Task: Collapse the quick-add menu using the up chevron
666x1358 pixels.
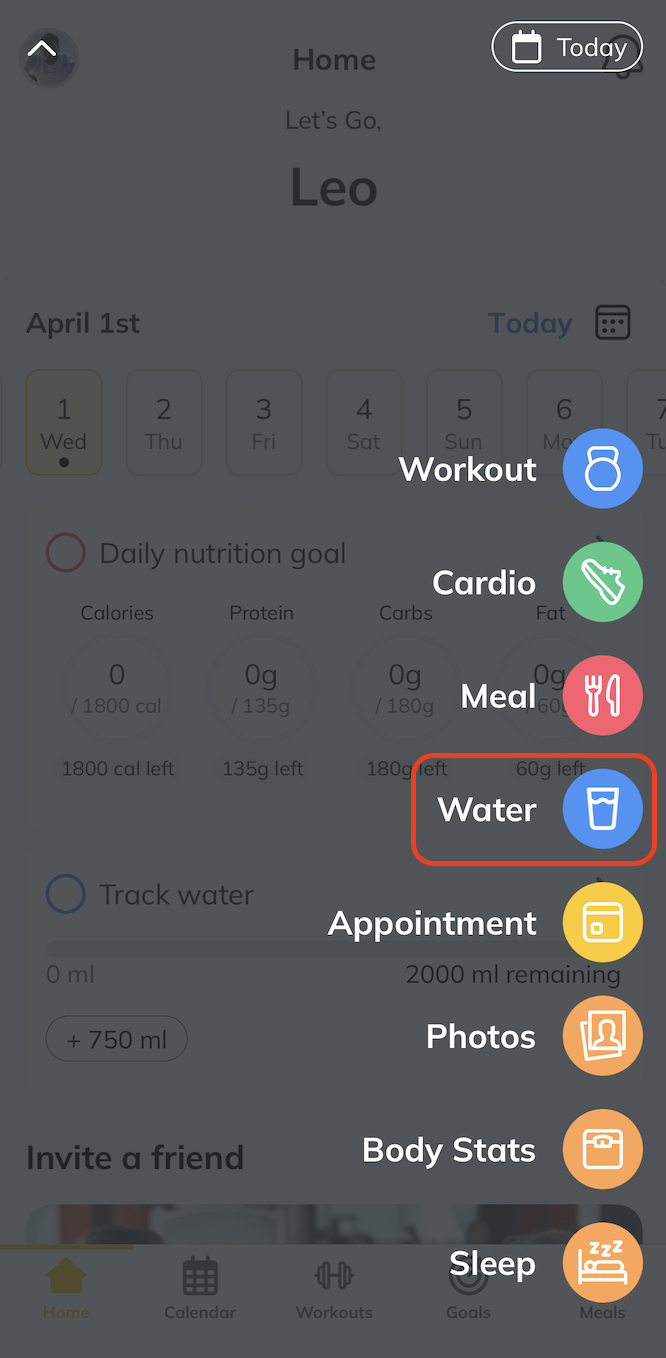Action: click(x=41, y=48)
